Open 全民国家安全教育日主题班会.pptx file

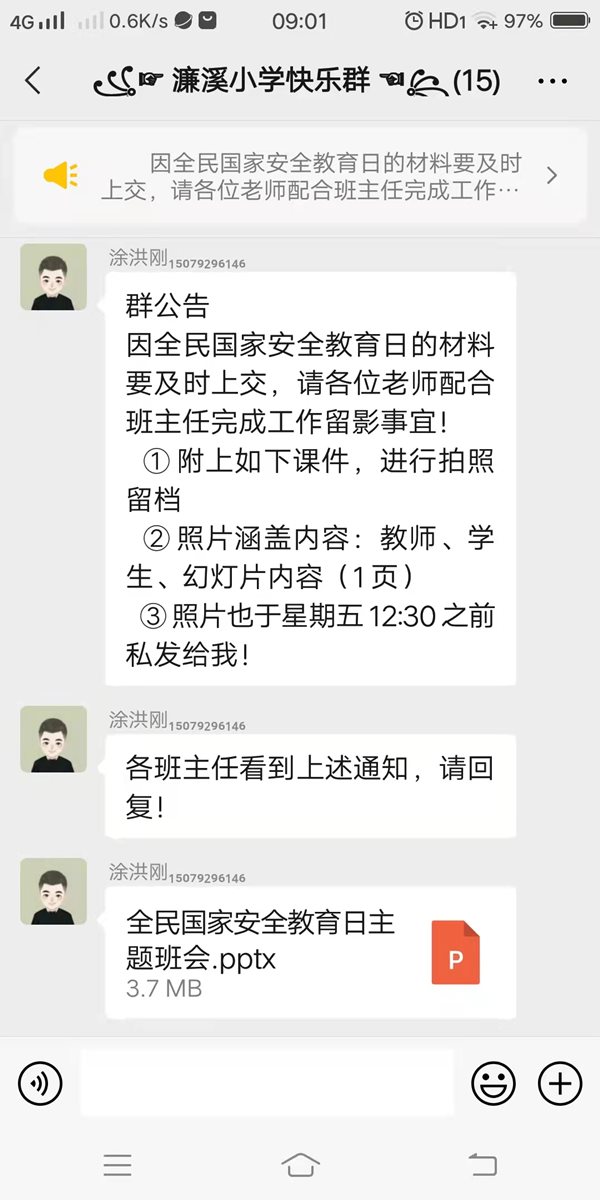point(310,952)
